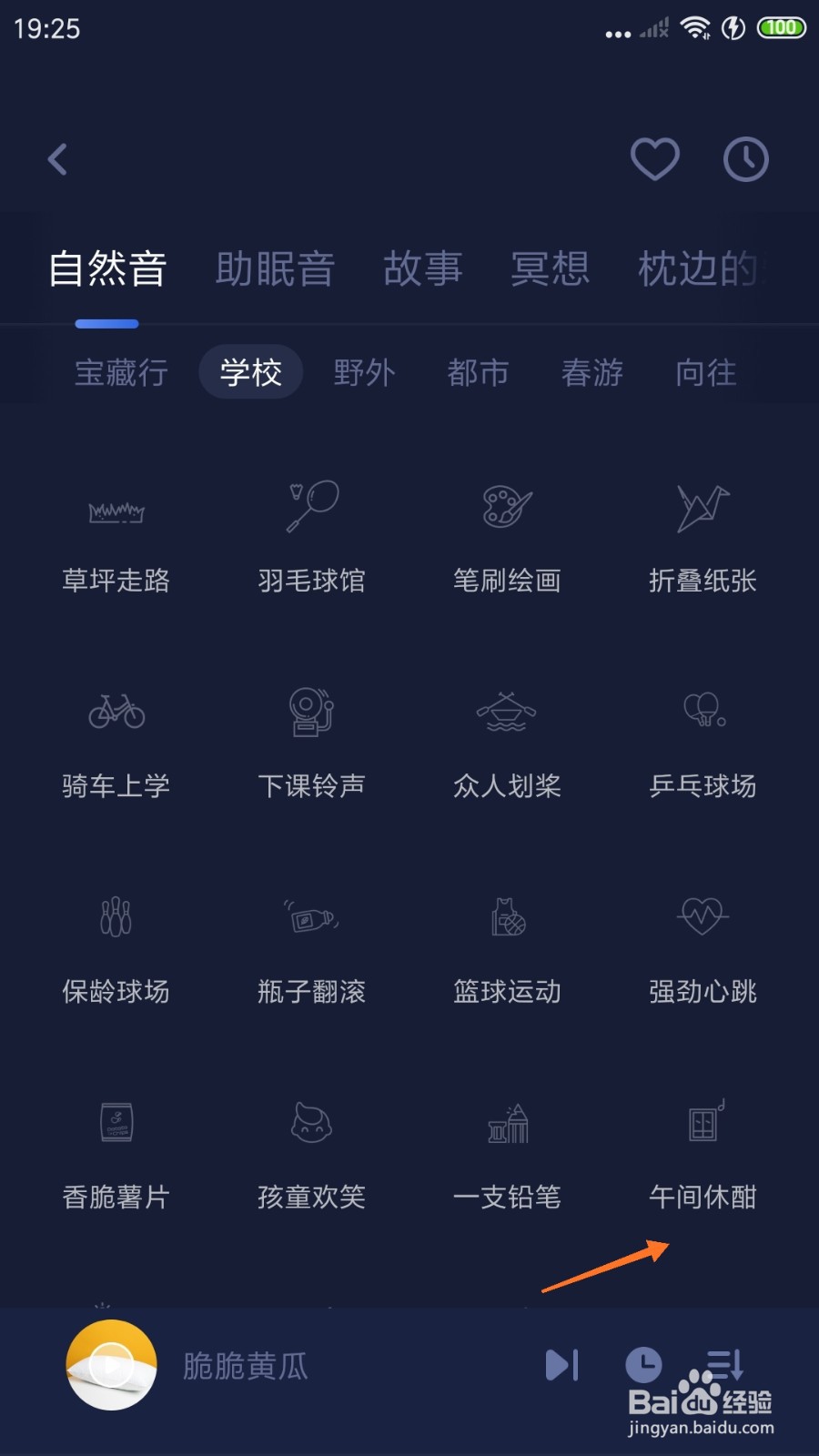Skip to next track in player bar

[561, 1365]
